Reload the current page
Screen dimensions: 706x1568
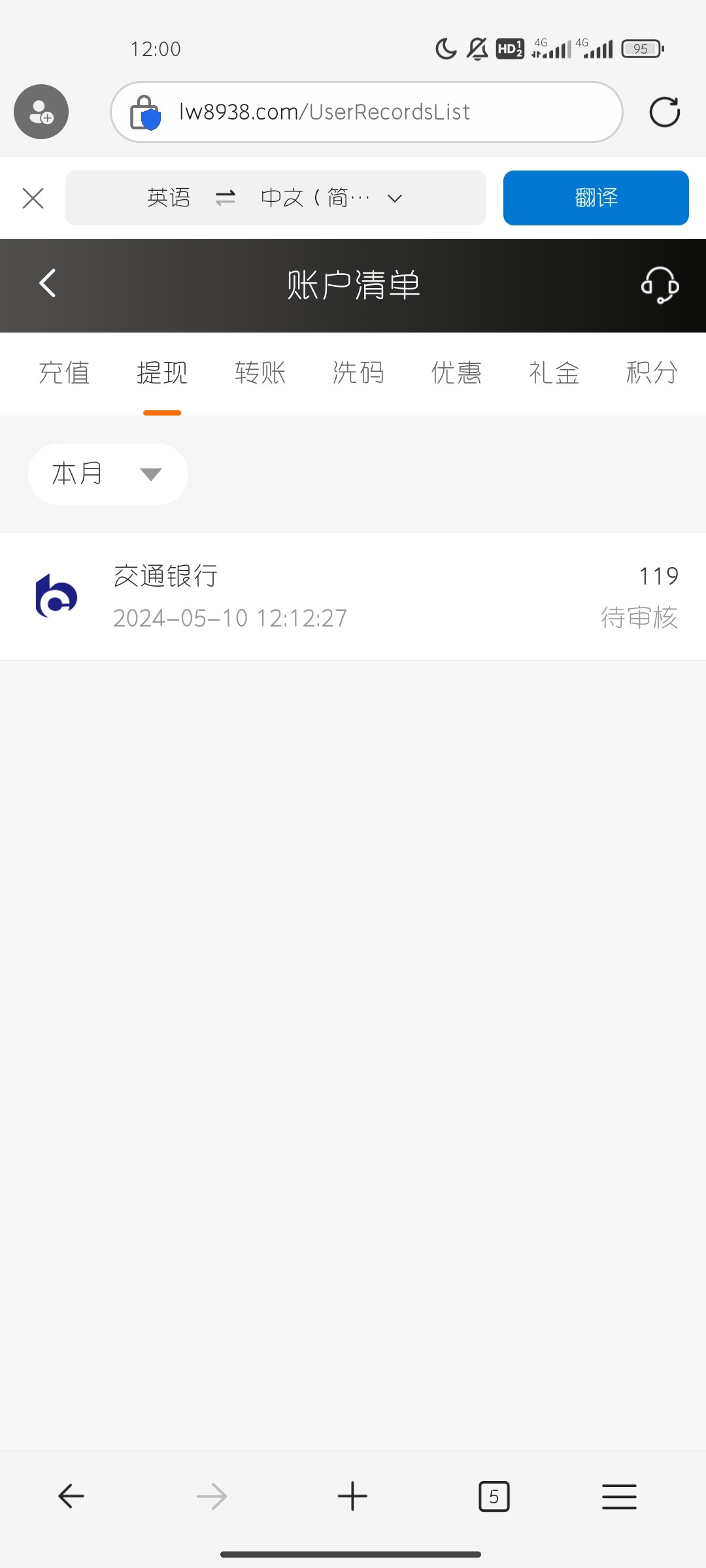[664, 112]
